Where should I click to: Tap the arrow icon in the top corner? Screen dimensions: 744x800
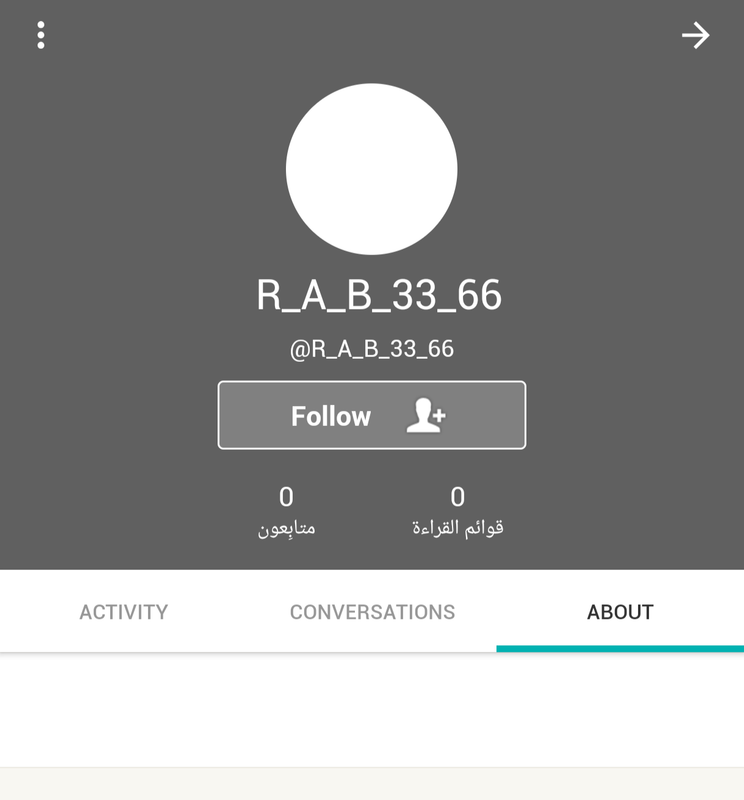tap(695, 36)
